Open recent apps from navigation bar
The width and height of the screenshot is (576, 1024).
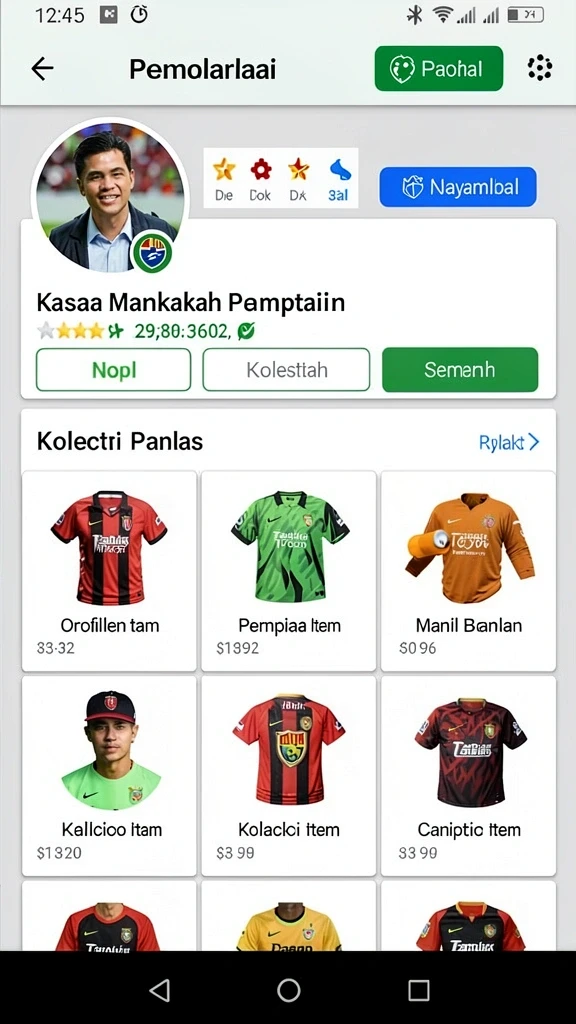pos(419,990)
